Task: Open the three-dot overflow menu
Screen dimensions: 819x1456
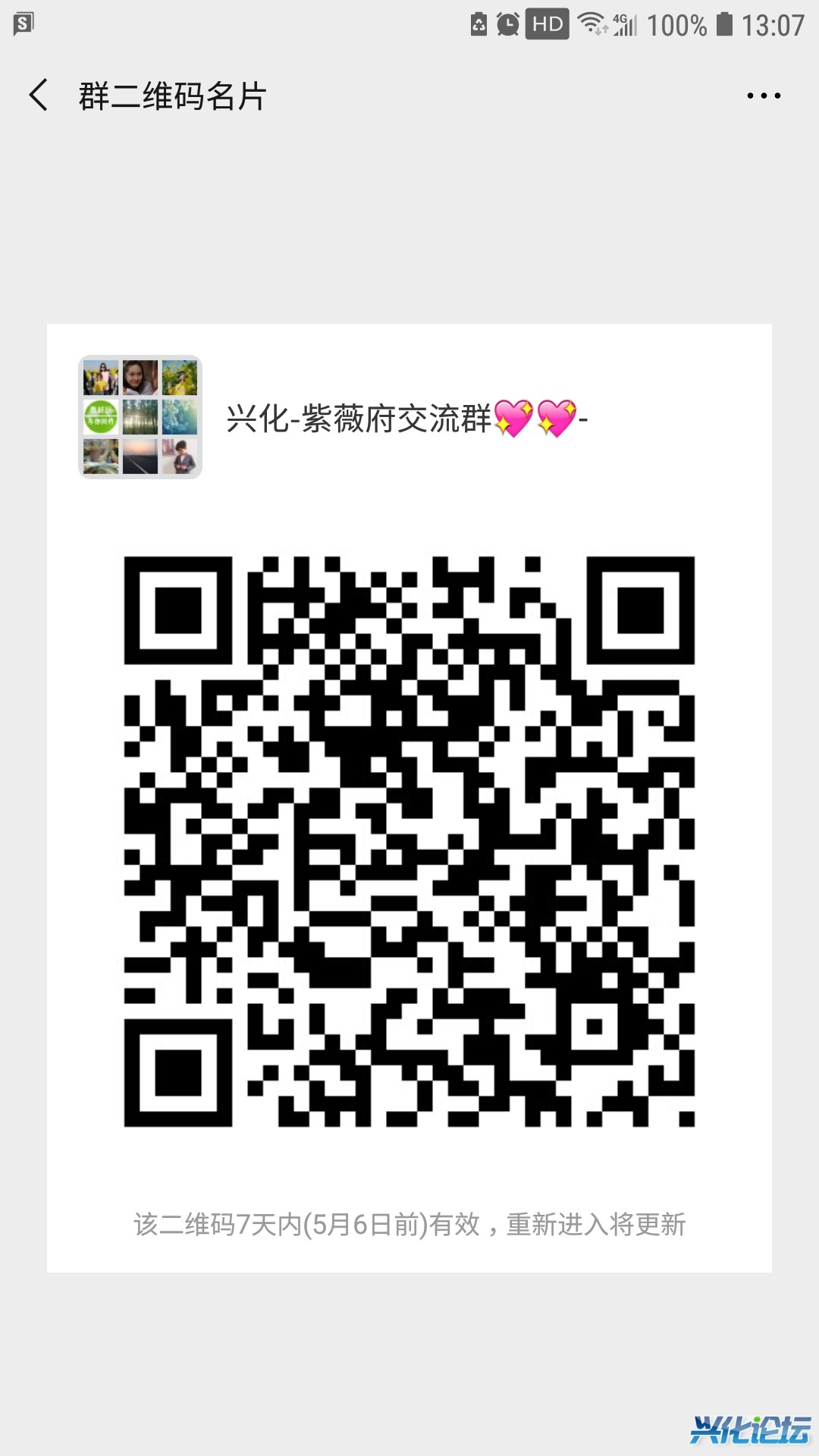Action: pyautogui.click(x=763, y=96)
